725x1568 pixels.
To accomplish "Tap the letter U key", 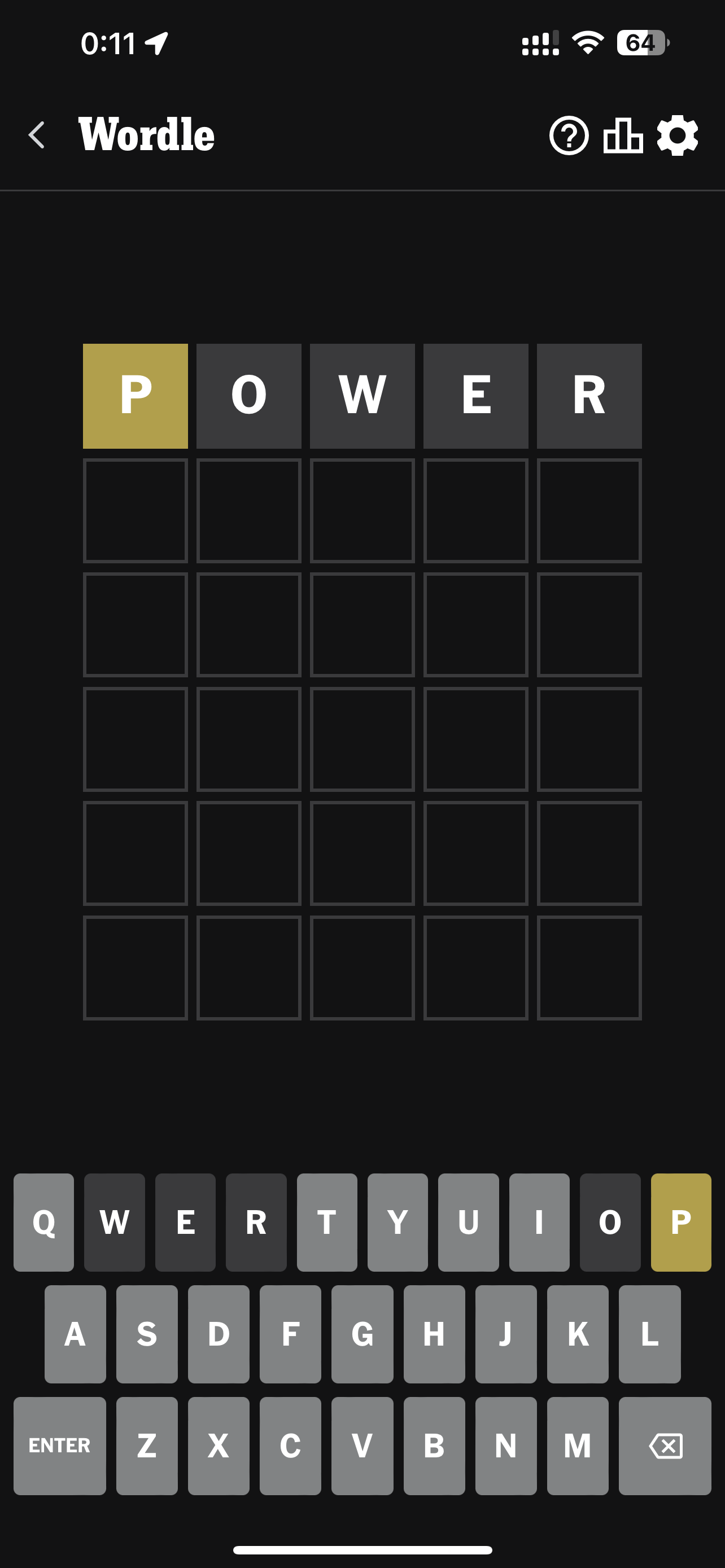I will tap(468, 1221).
